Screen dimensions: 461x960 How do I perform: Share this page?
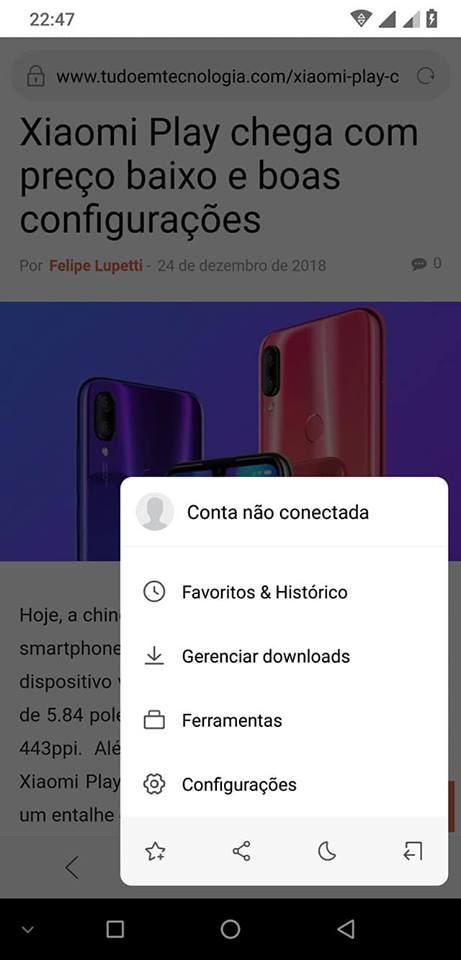(242, 851)
